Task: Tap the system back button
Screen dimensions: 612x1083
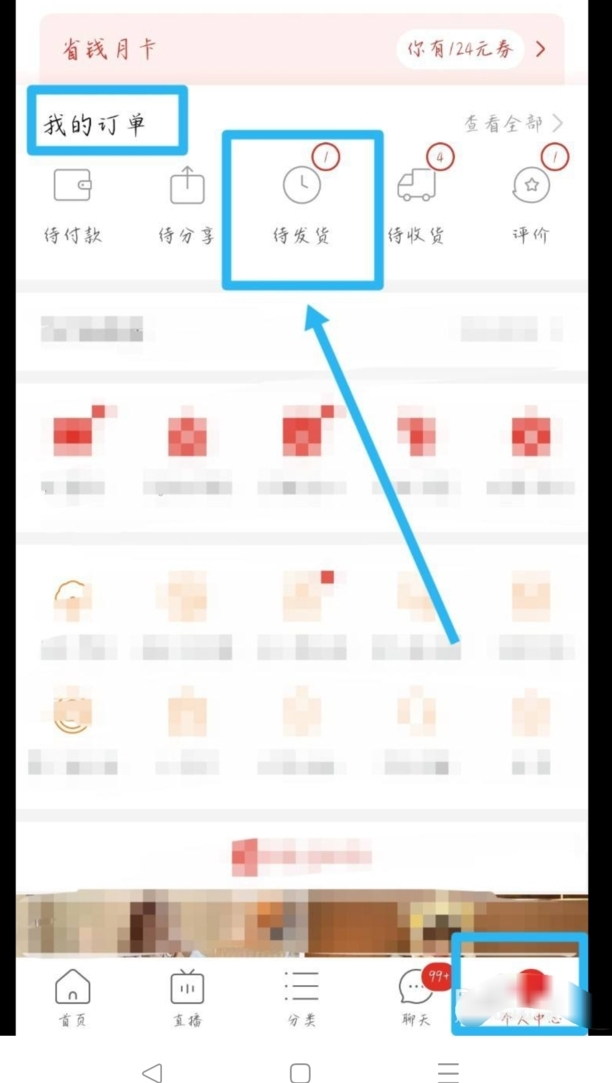Action: (152, 1072)
